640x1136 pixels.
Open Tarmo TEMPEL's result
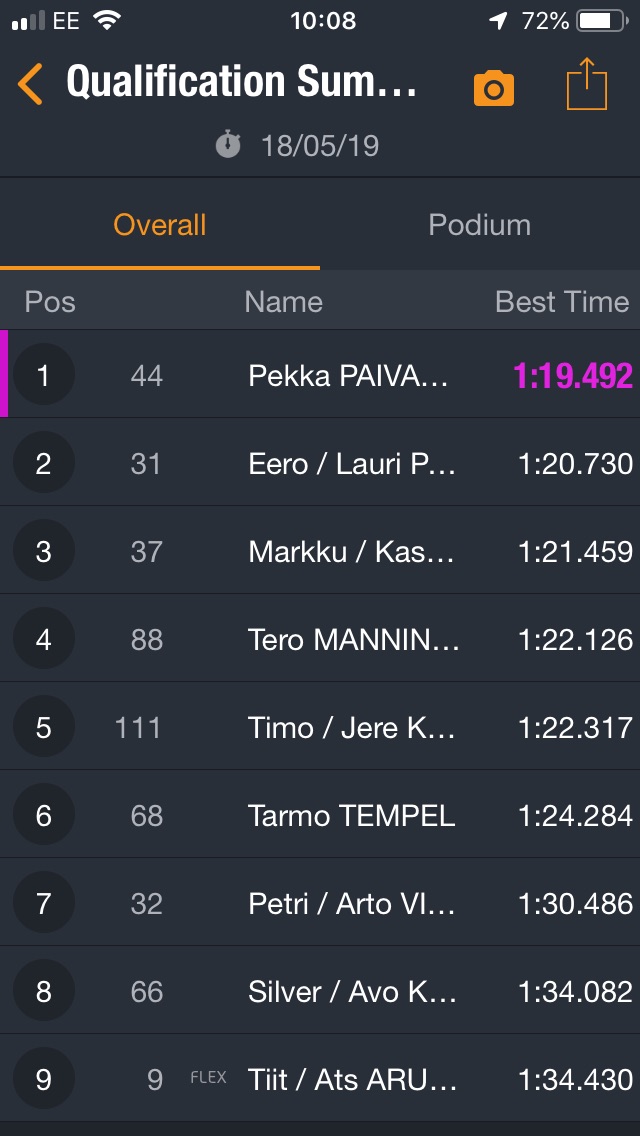pyautogui.click(x=320, y=814)
